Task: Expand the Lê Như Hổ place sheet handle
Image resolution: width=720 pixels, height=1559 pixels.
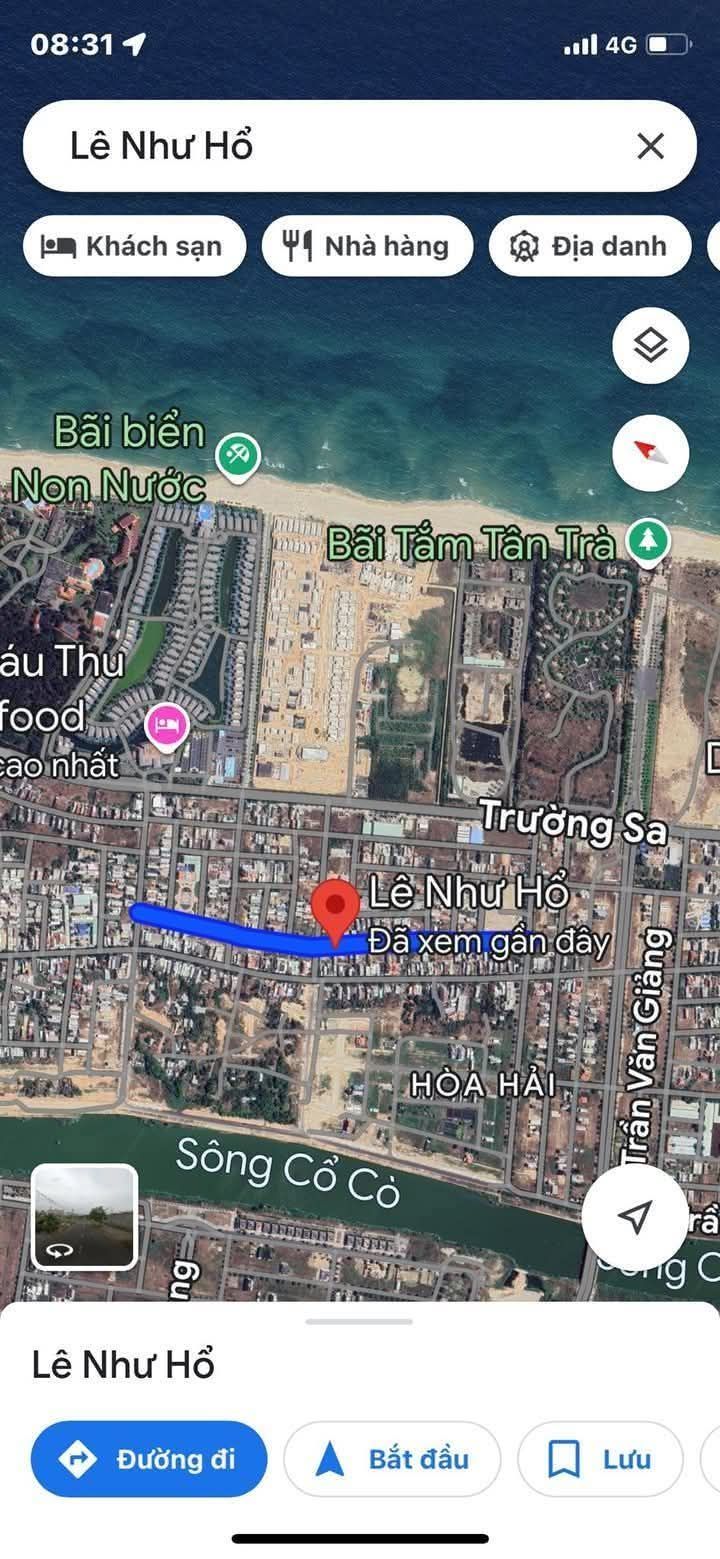Action: pos(359,1322)
